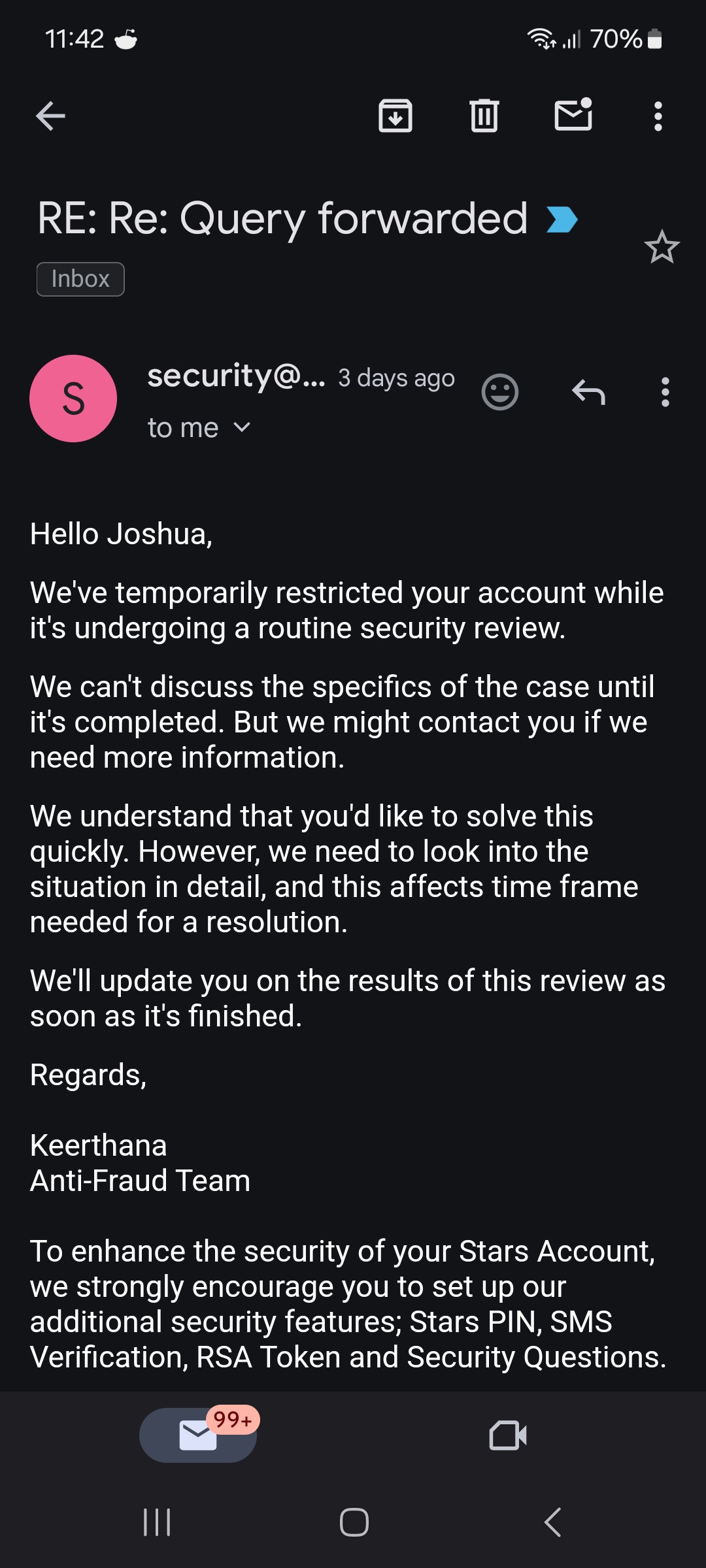Add an emoji reaction to the message
The height and width of the screenshot is (1568, 706).
500,392
